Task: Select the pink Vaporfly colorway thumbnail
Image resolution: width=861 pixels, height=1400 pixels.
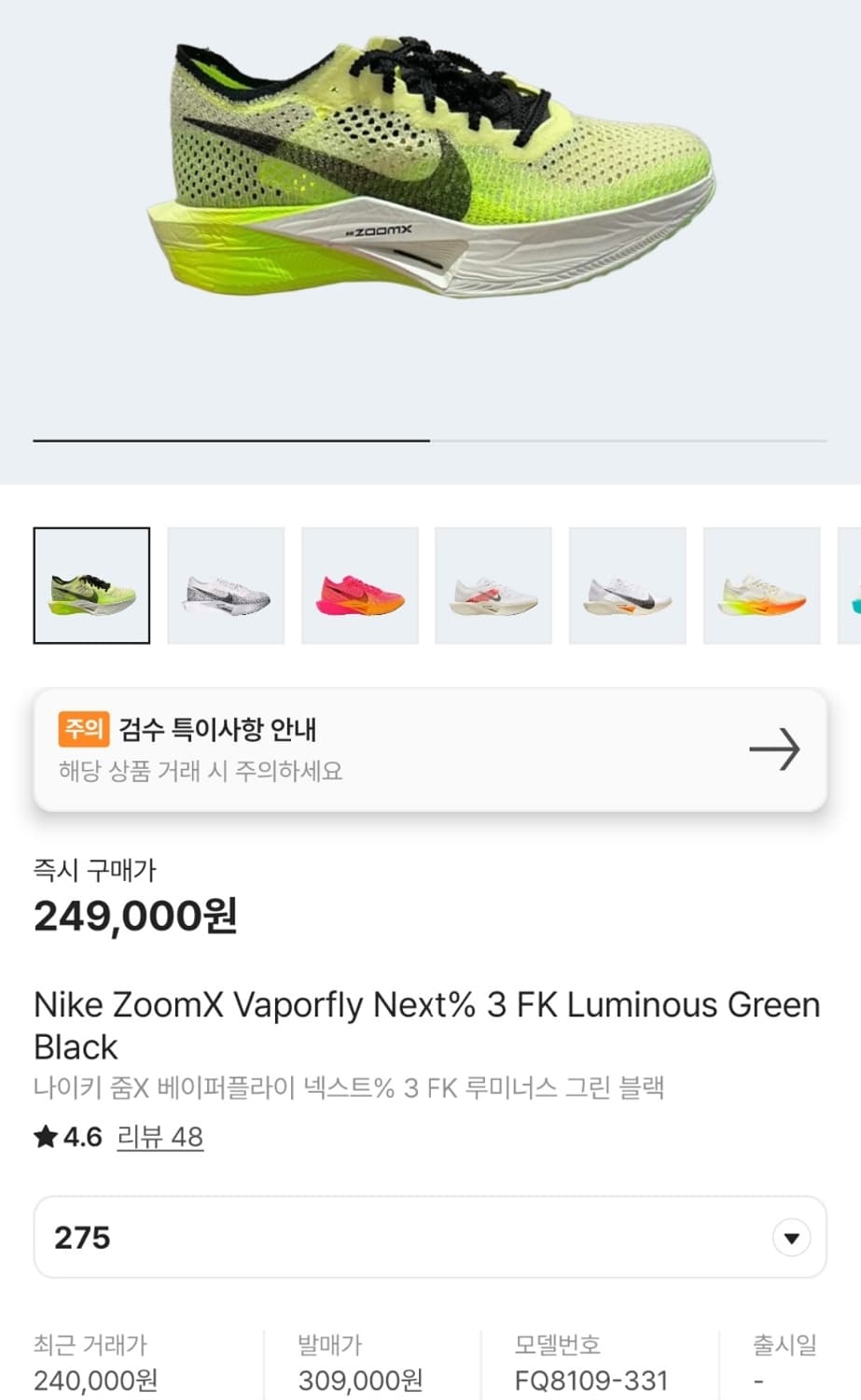Action: [359, 585]
